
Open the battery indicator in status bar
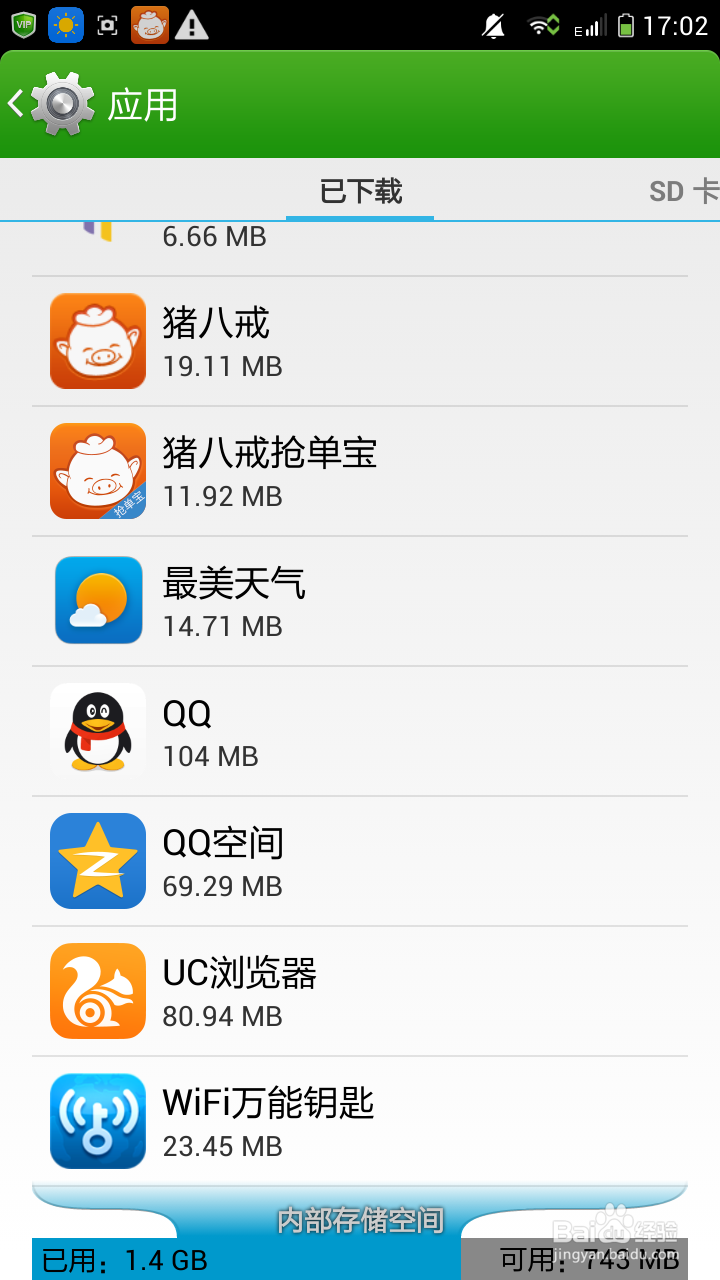(x=625, y=23)
